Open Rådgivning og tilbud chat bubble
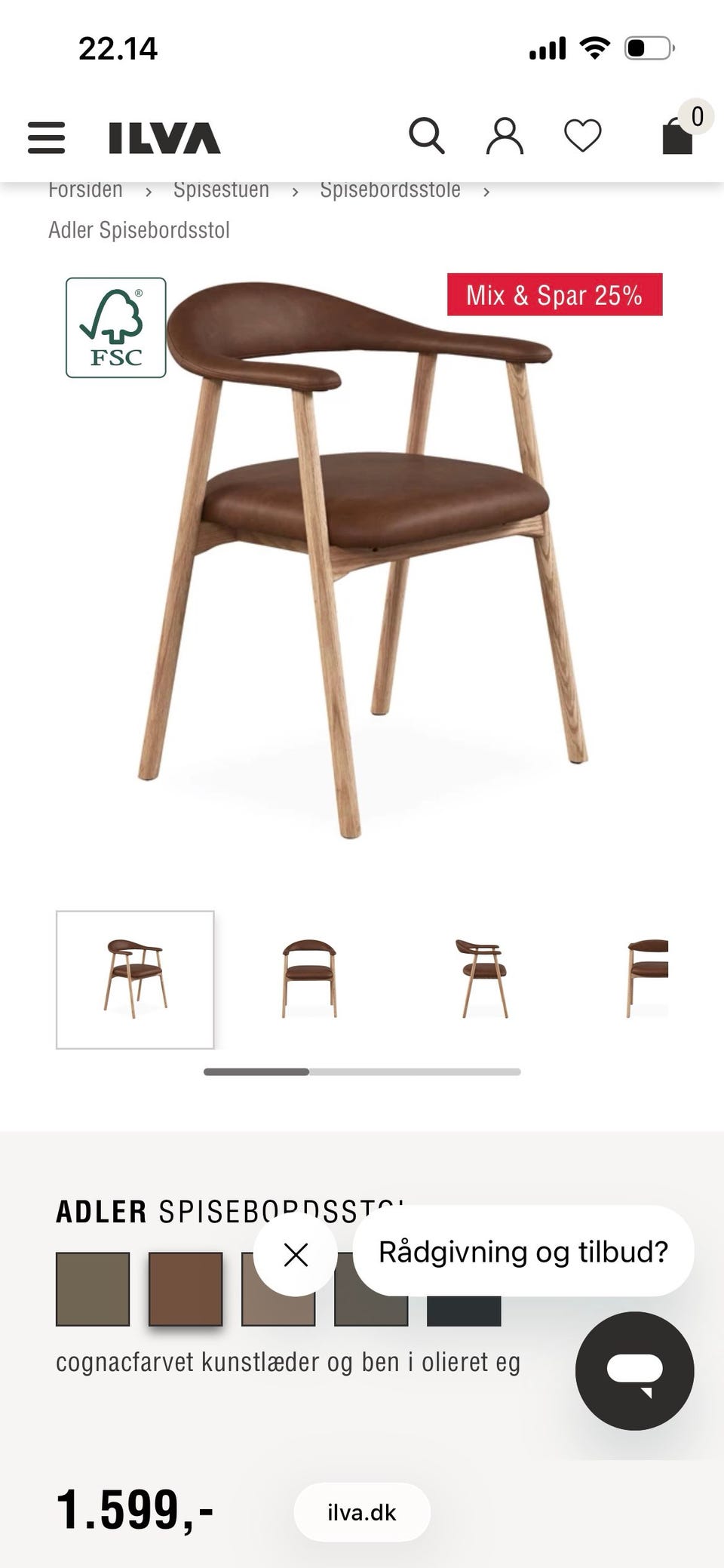Screen dimensions: 724x1568 523,1251
